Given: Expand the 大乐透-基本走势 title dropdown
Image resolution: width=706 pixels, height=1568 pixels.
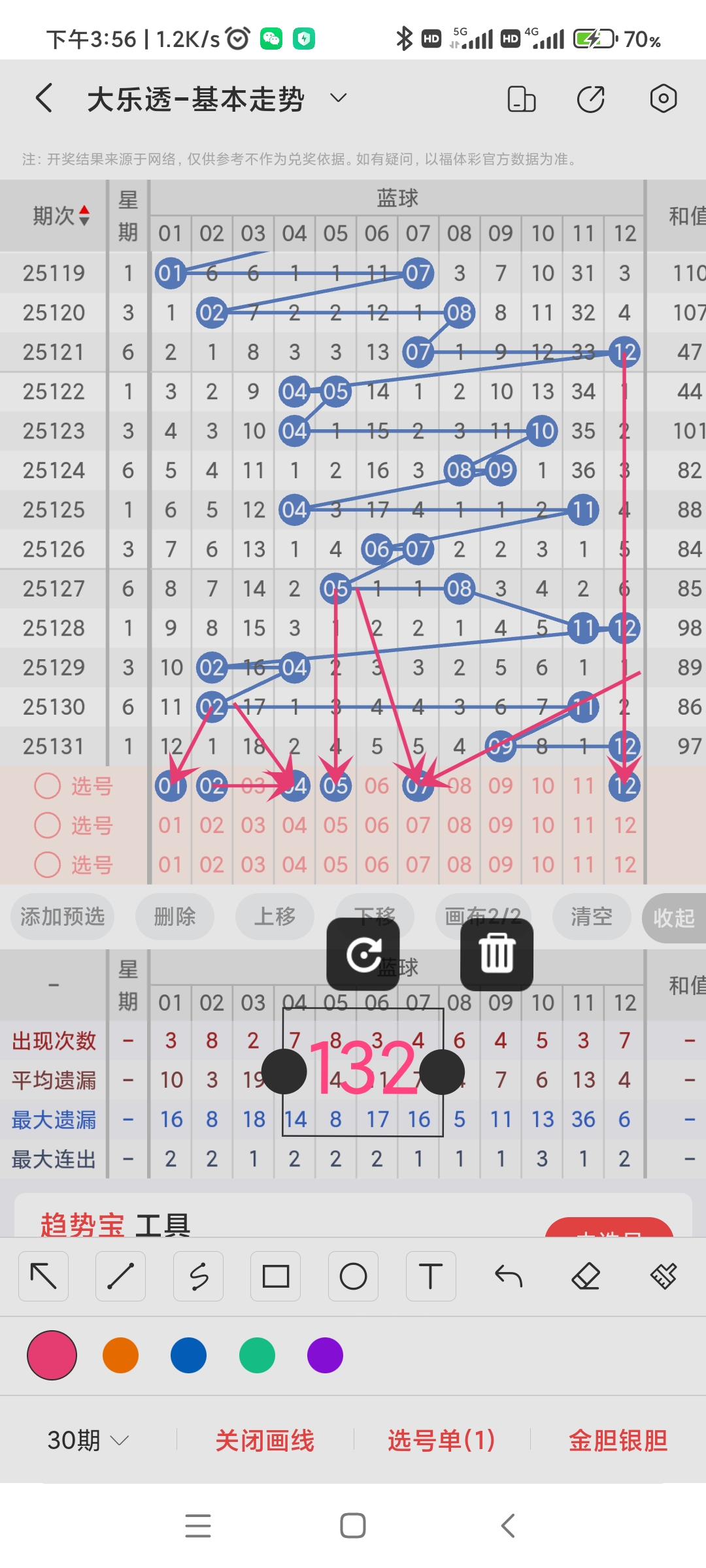Looking at the screenshot, I should point(338,99).
